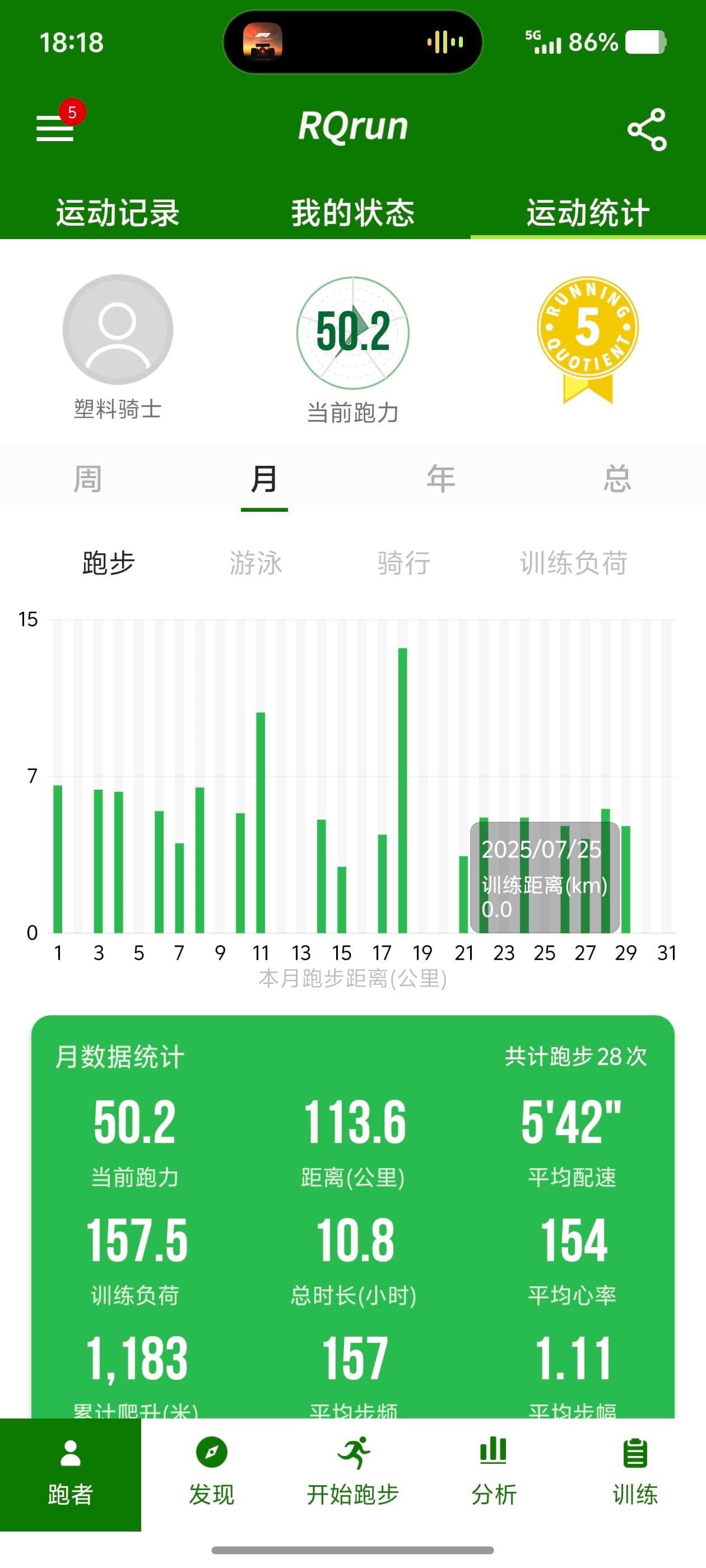Select the 月 period tab
Screen dimensions: 706x1568
click(x=264, y=478)
